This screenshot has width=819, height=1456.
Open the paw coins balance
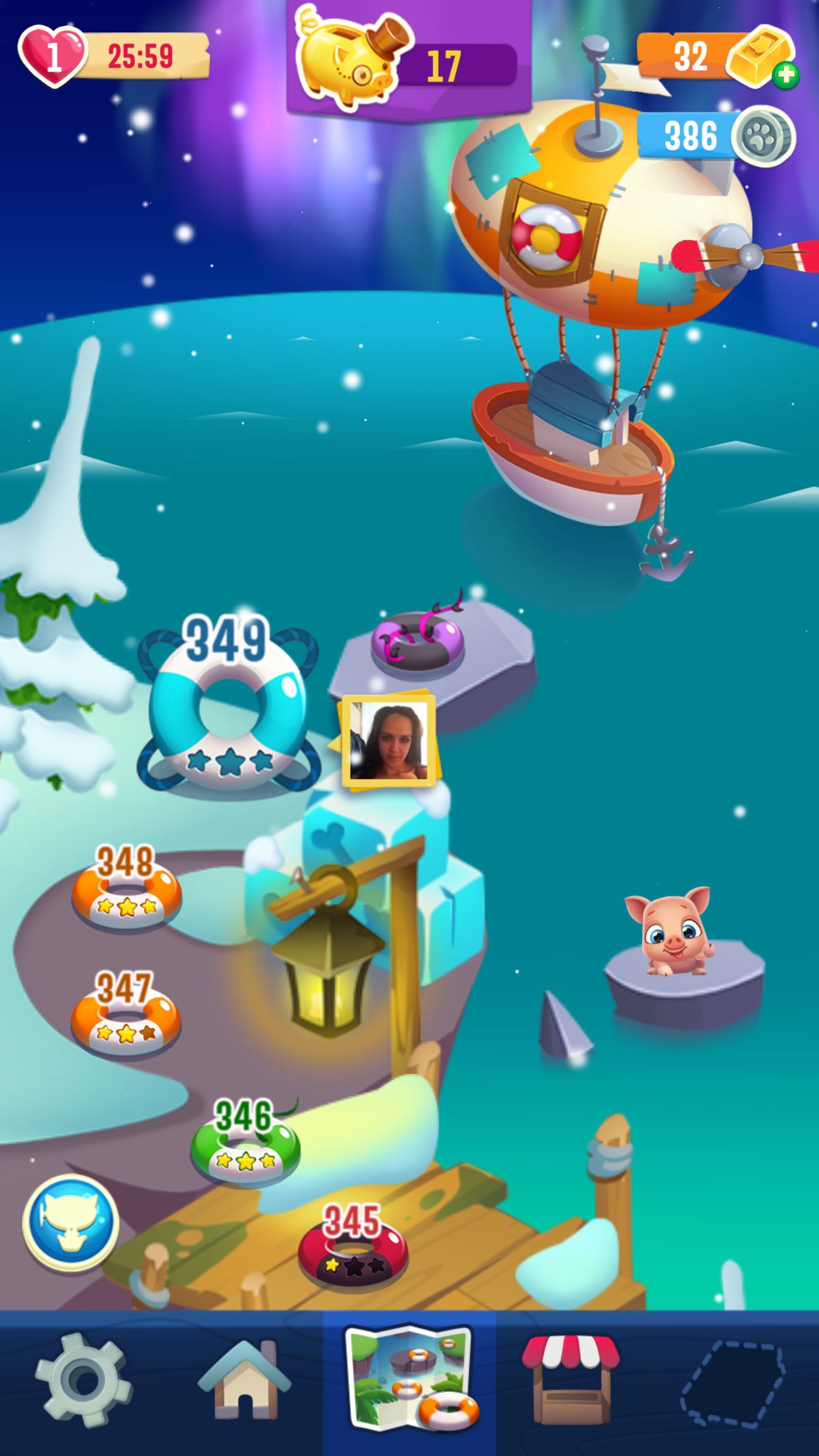(716, 136)
